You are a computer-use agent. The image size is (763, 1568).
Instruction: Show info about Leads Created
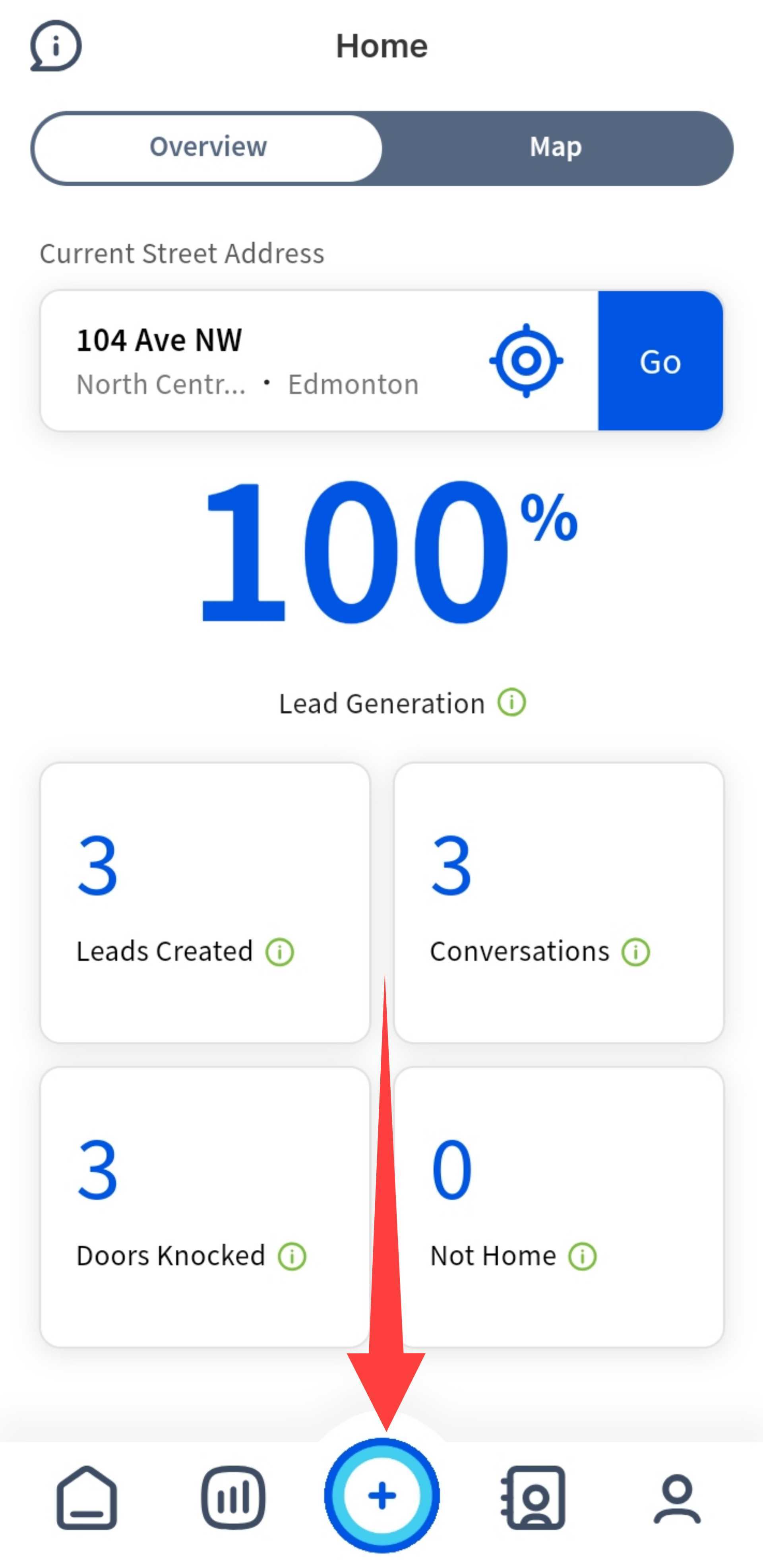[x=279, y=951]
